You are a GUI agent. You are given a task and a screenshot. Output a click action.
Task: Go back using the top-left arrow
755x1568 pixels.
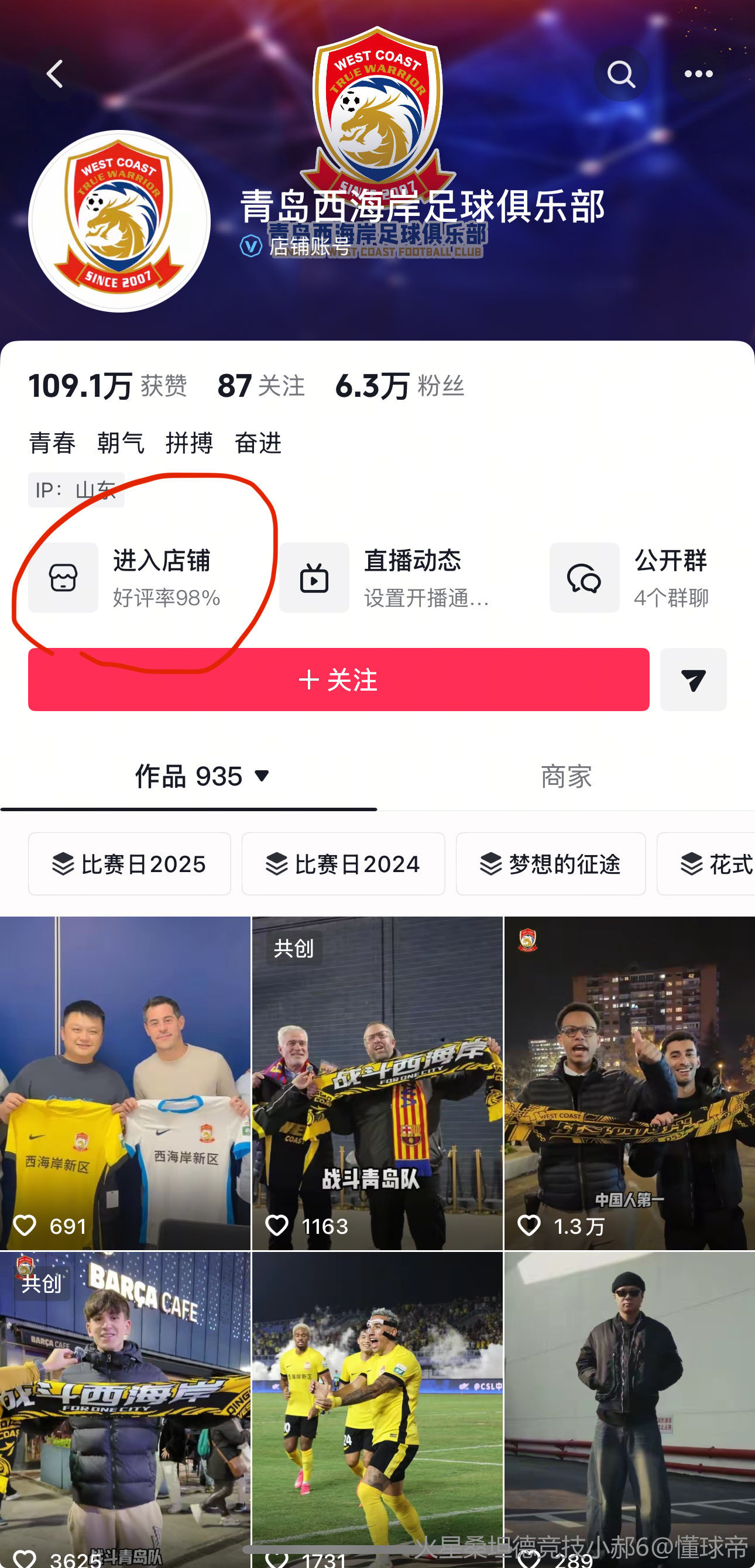click(55, 74)
